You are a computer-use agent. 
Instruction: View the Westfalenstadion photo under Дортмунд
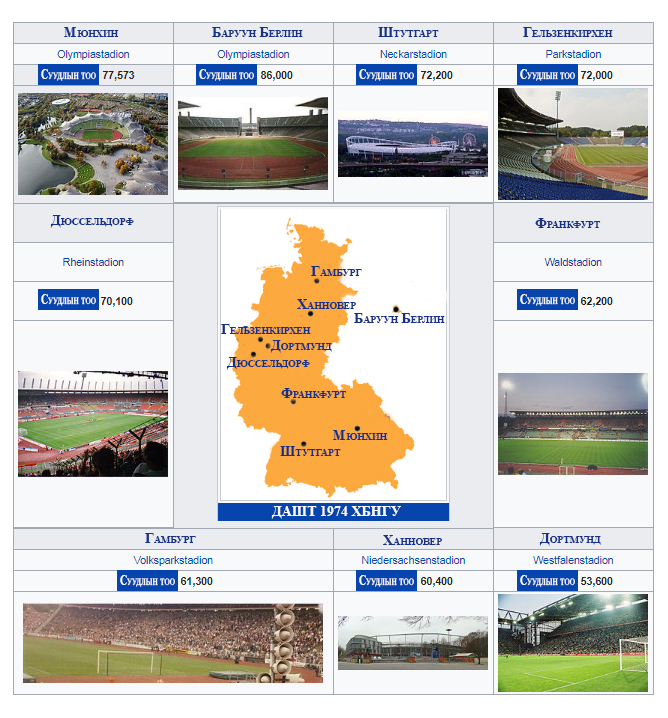573,643
